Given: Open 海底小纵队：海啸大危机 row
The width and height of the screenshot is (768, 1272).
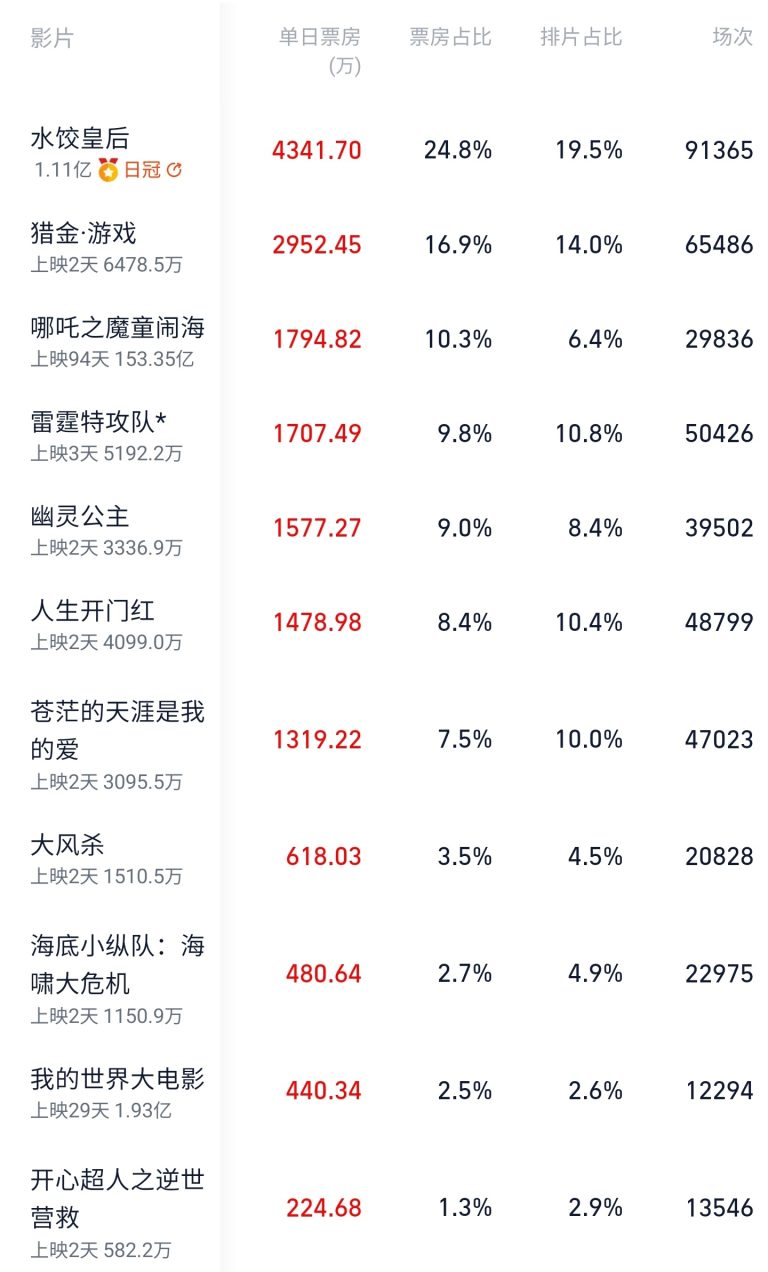Looking at the screenshot, I should (x=384, y=974).
